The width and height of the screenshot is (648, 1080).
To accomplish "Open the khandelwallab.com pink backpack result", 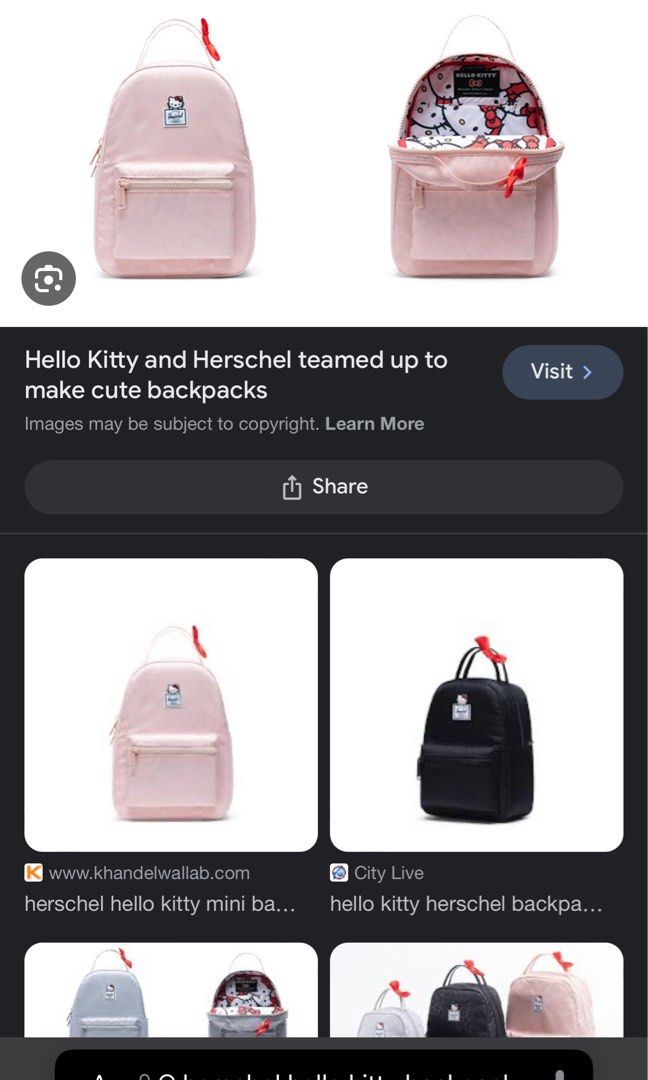I will click(x=171, y=705).
